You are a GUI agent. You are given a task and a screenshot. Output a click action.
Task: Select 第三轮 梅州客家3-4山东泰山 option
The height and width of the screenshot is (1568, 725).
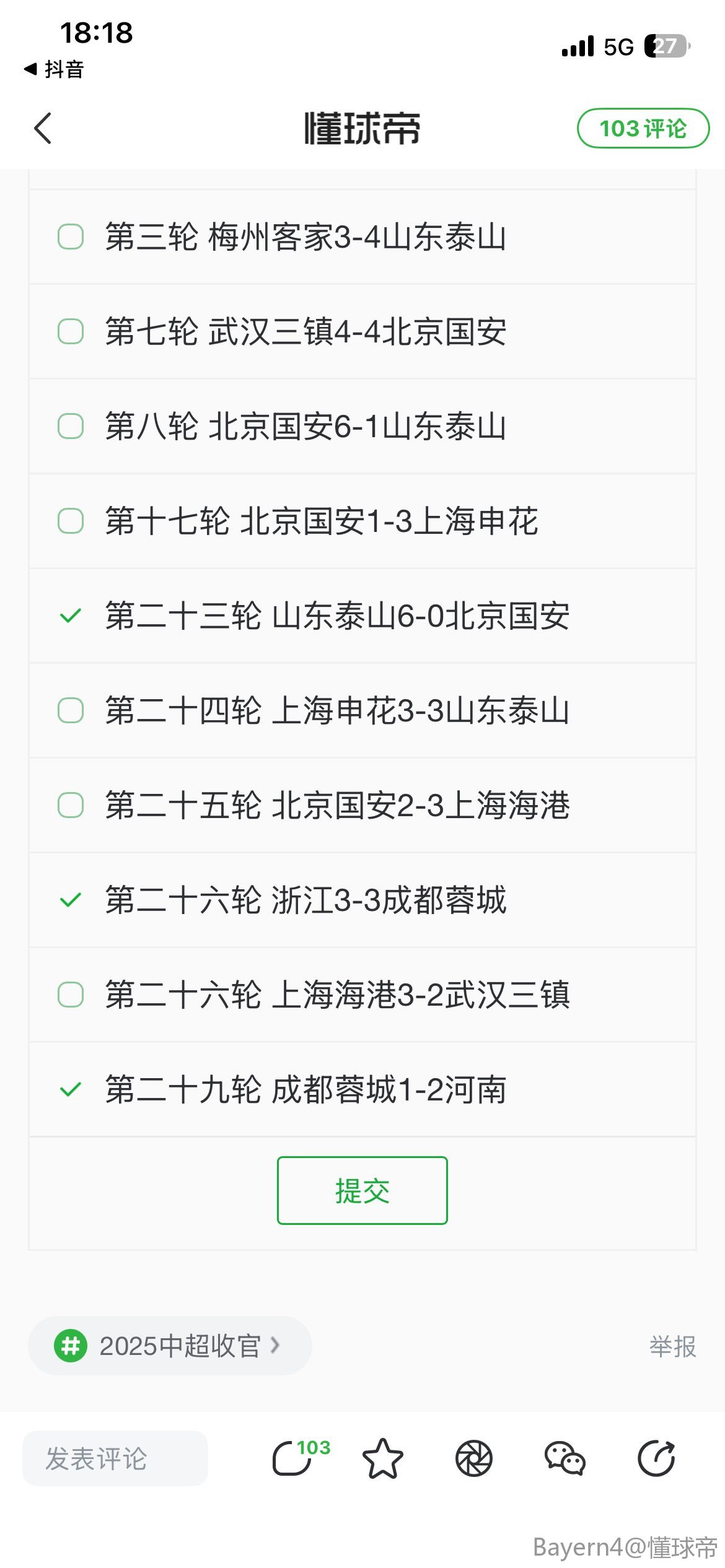pos(71,237)
